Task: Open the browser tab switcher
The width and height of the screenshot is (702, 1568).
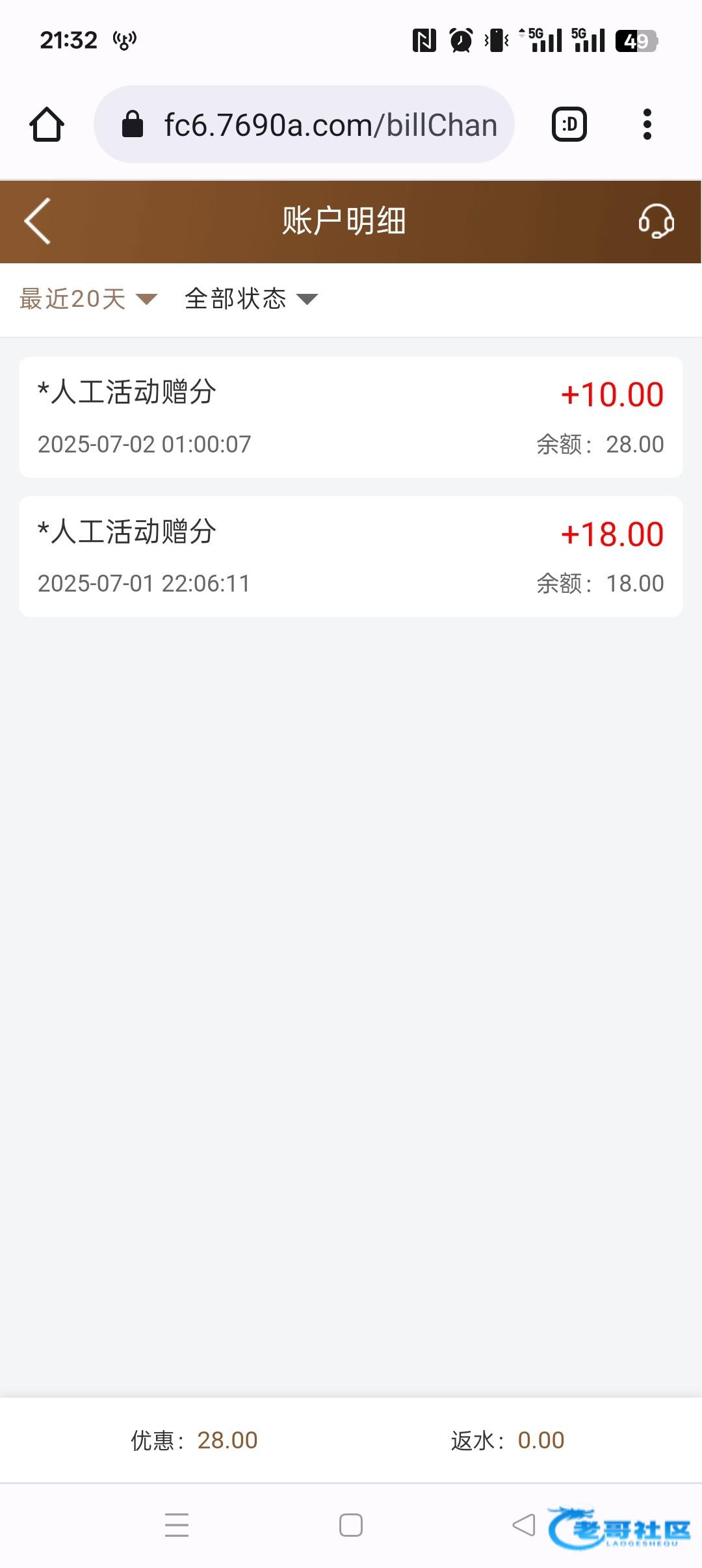Action: (569, 124)
